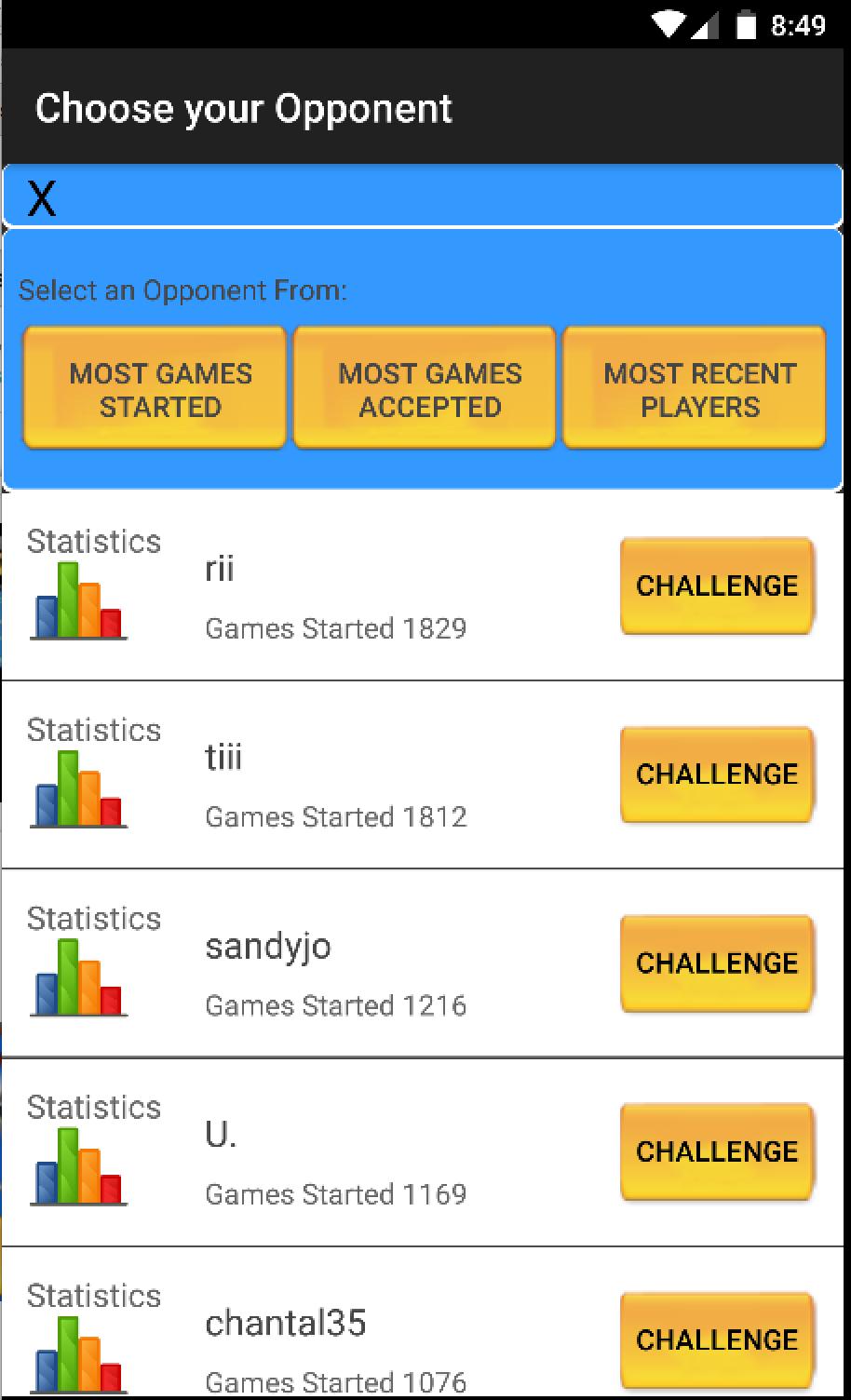Show opponents by Most Games Accepted
This screenshot has width=851, height=1400.
tap(425, 389)
